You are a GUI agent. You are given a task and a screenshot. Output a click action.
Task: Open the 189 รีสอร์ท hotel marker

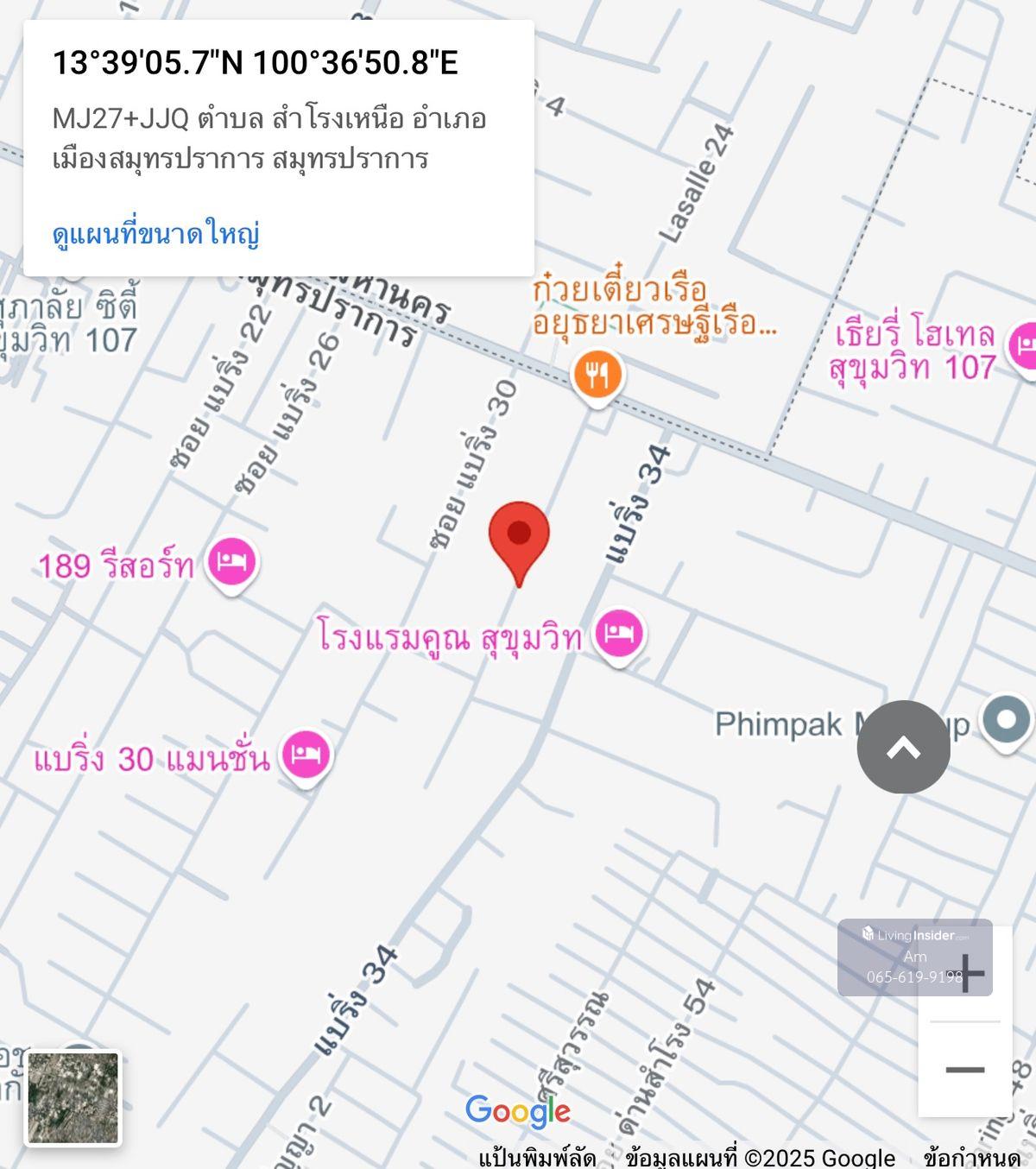point(232,562)
